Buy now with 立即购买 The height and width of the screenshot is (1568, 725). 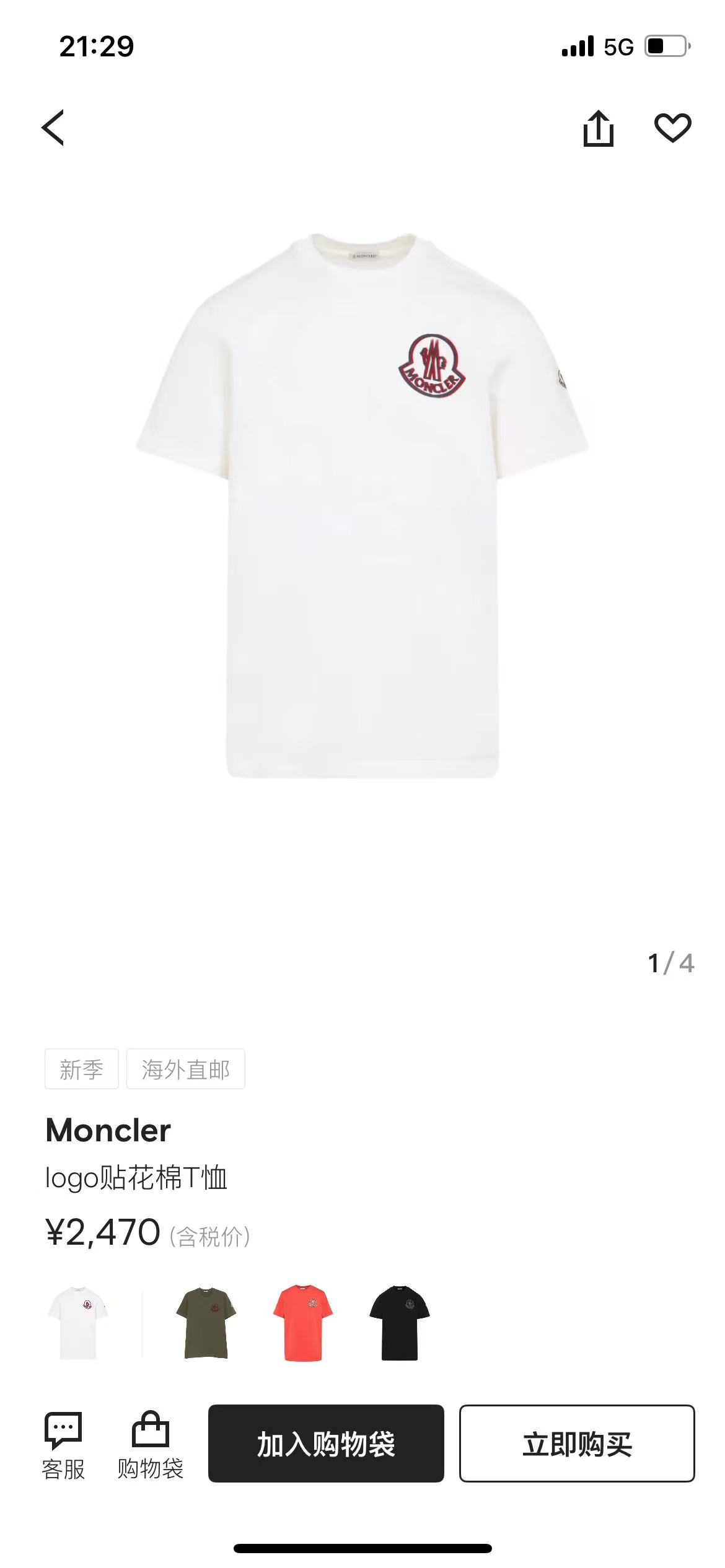pos(577,1444)
